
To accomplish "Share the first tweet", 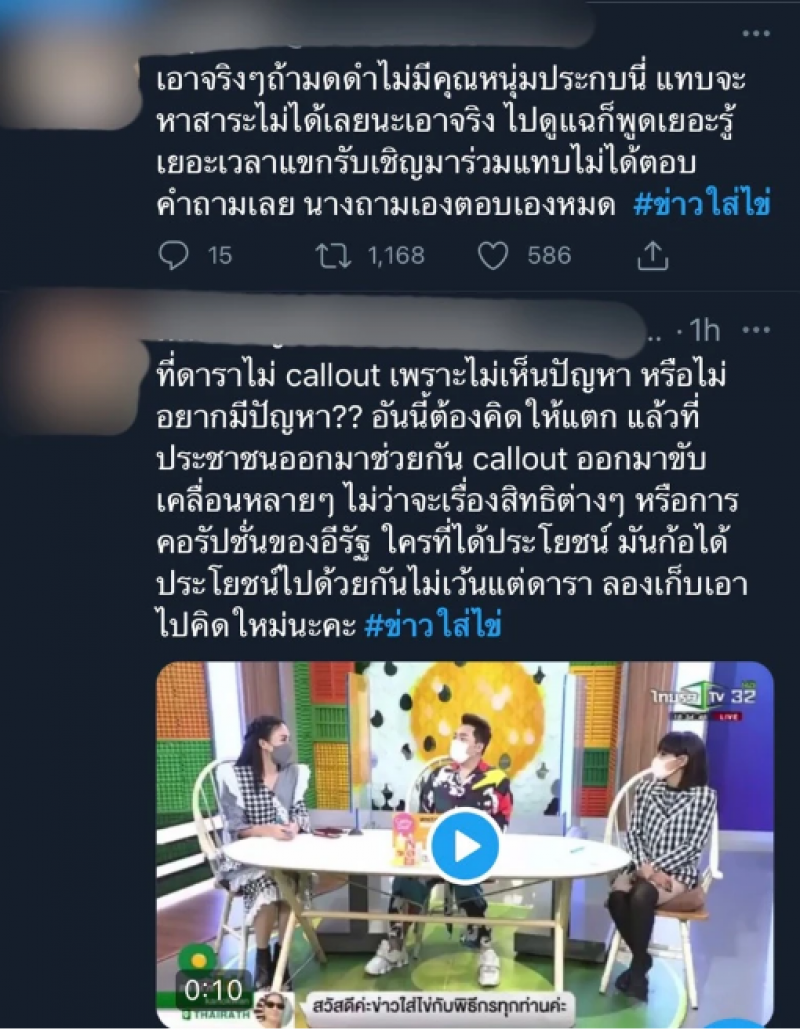I will (652, 256).
